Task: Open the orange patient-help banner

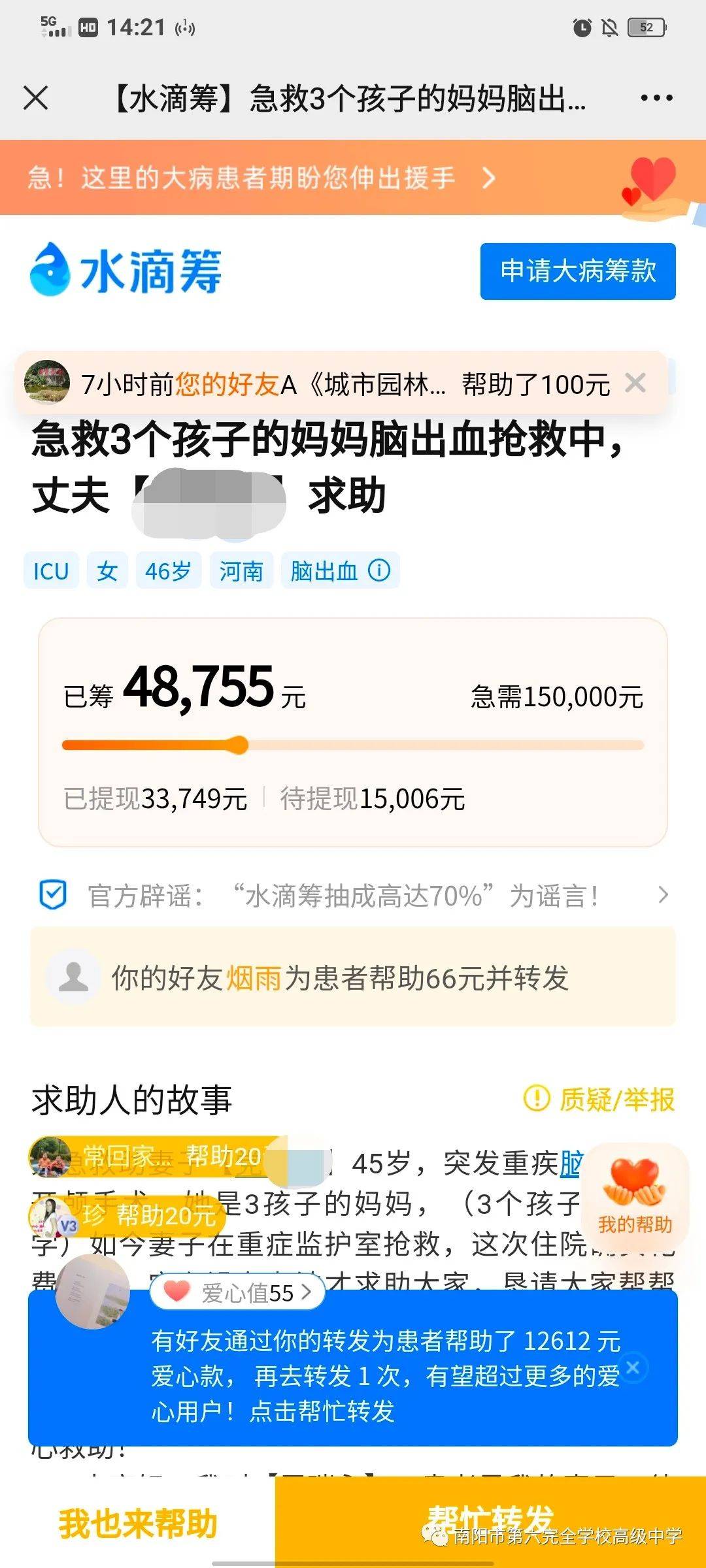Action: [x=261, y=178]
